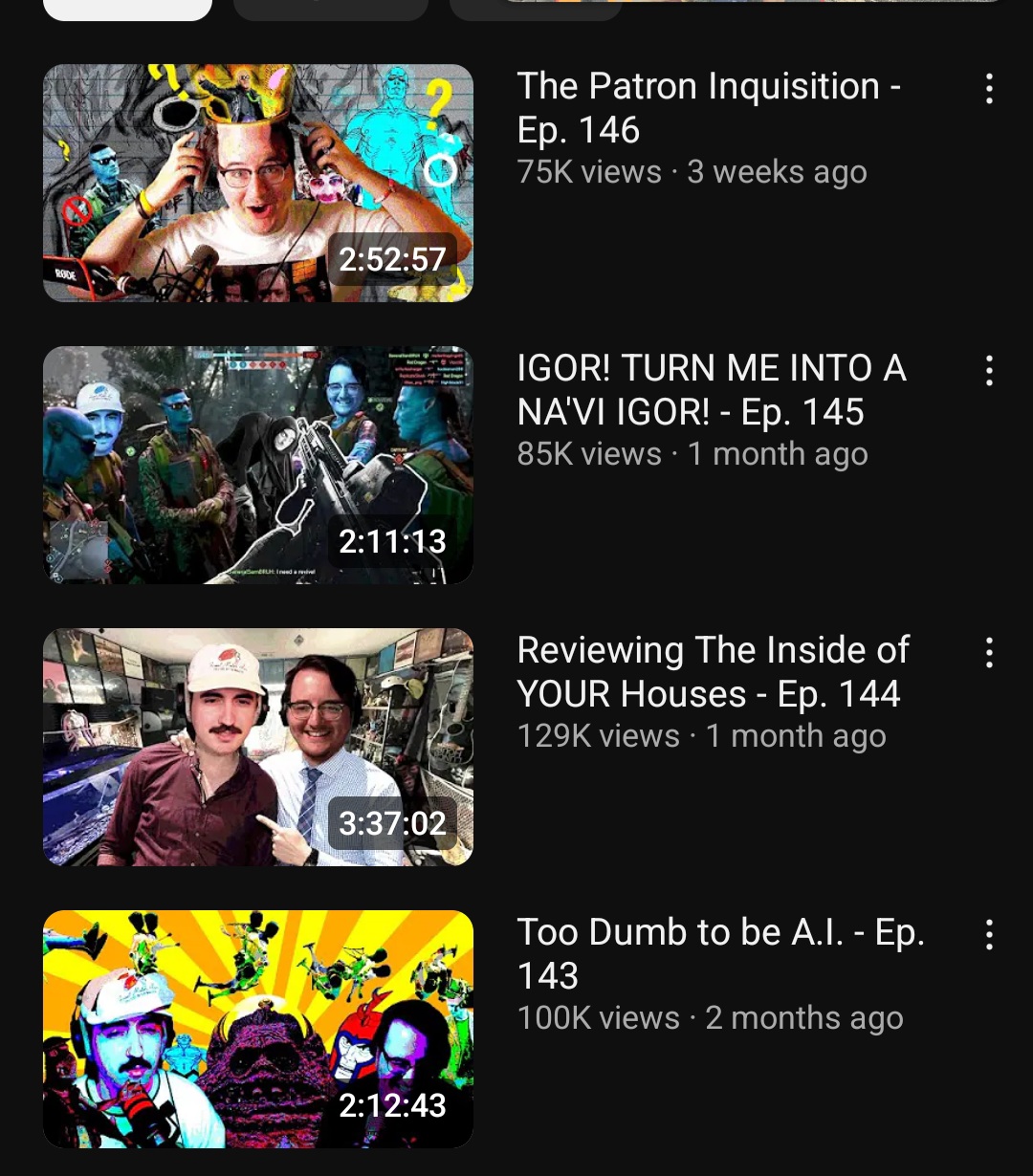Play the Ep. 145 NA'VI IGOR video thumbnail

coord(258,465)
